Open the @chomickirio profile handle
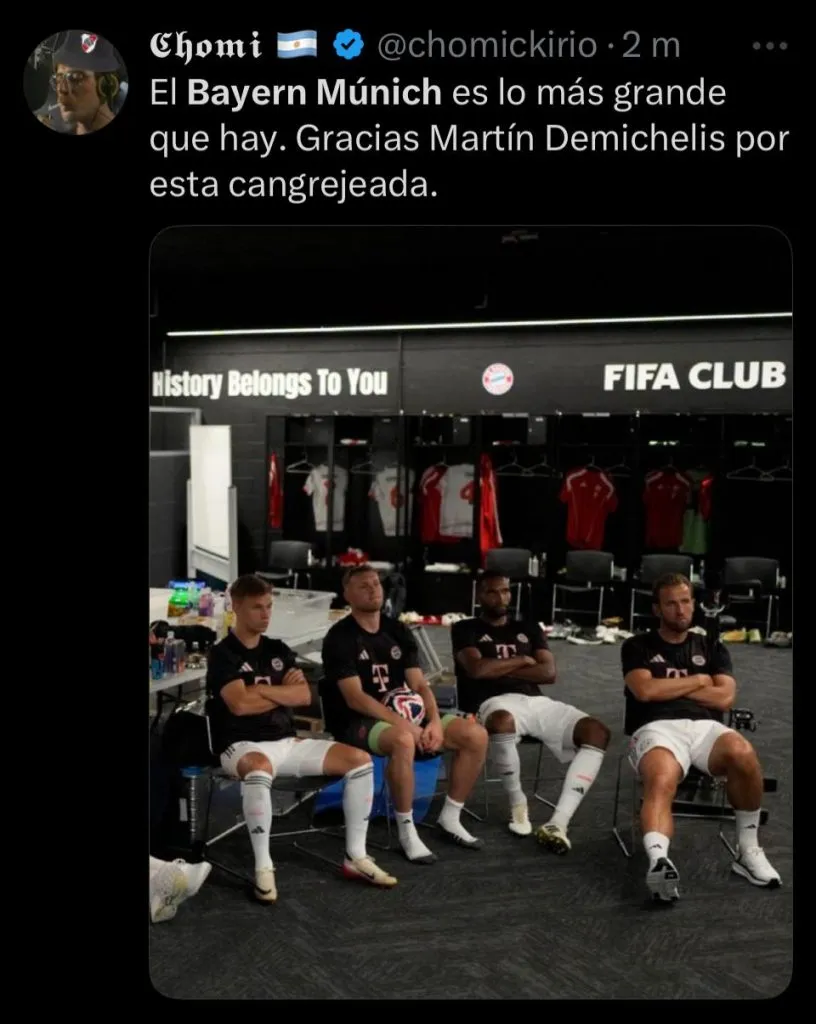The width and height of the screenshot is (816, 1024). [487, 45]
